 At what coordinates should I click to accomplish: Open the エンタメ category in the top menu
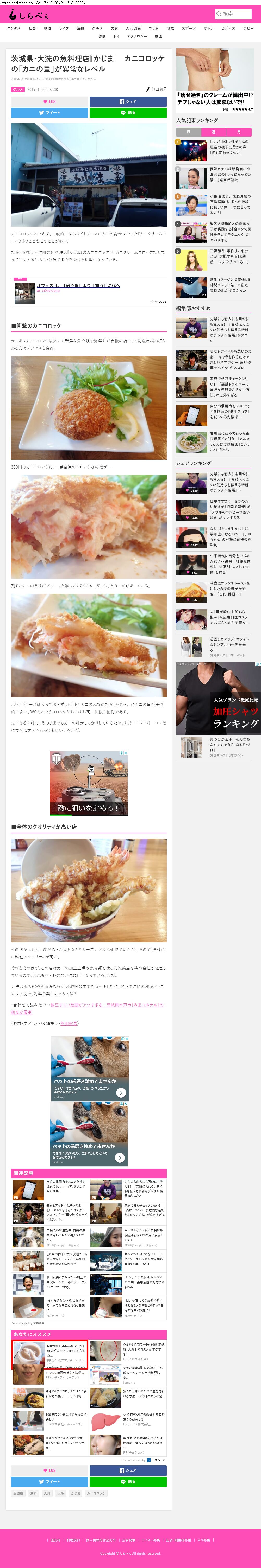click(14, 28)
